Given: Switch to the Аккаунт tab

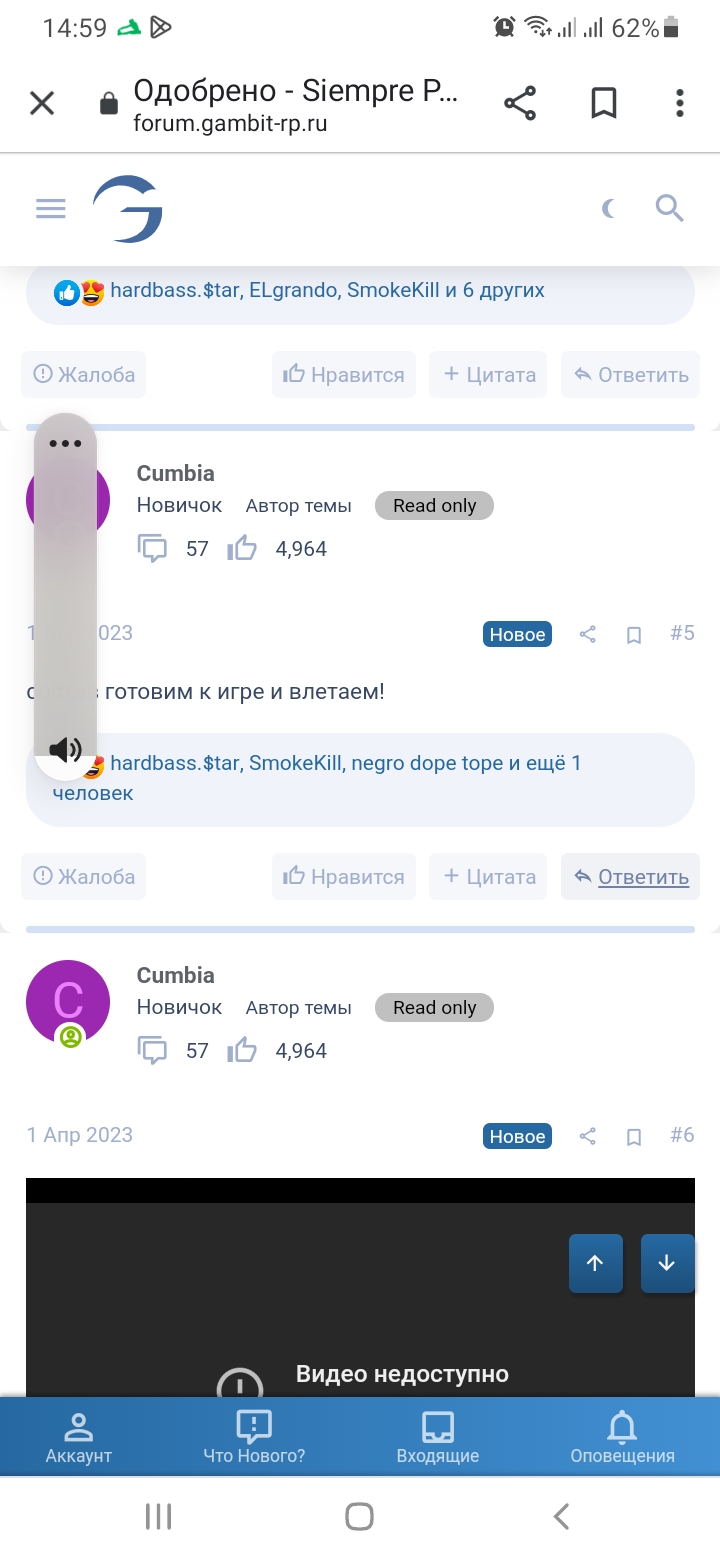Looking at the screenshot, I should coord(78,1437).
